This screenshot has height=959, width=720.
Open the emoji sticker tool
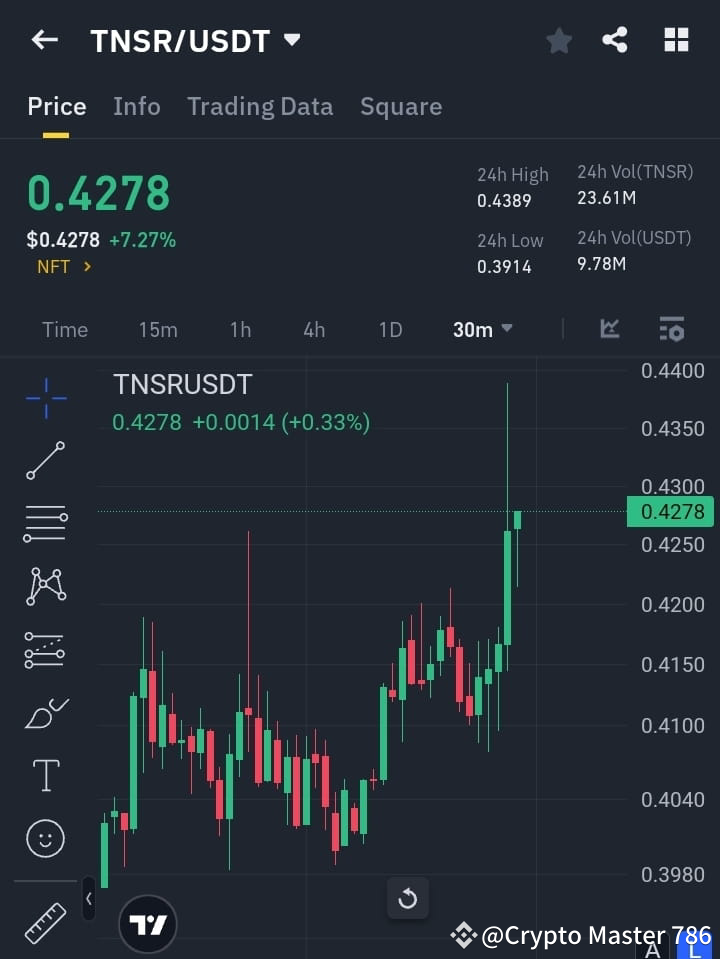click(45, 838)
